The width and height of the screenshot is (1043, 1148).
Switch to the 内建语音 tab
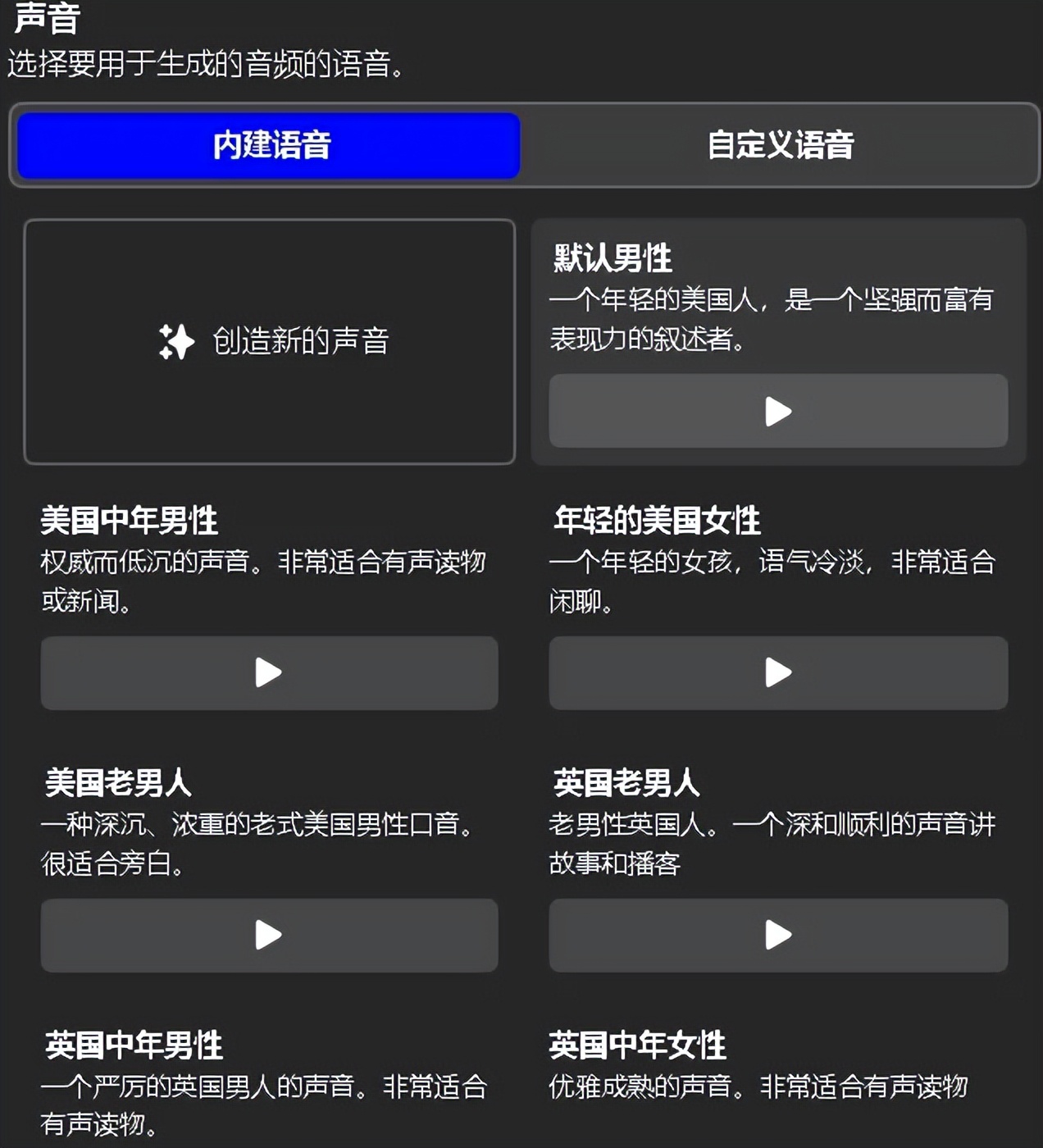pos(269,145)
